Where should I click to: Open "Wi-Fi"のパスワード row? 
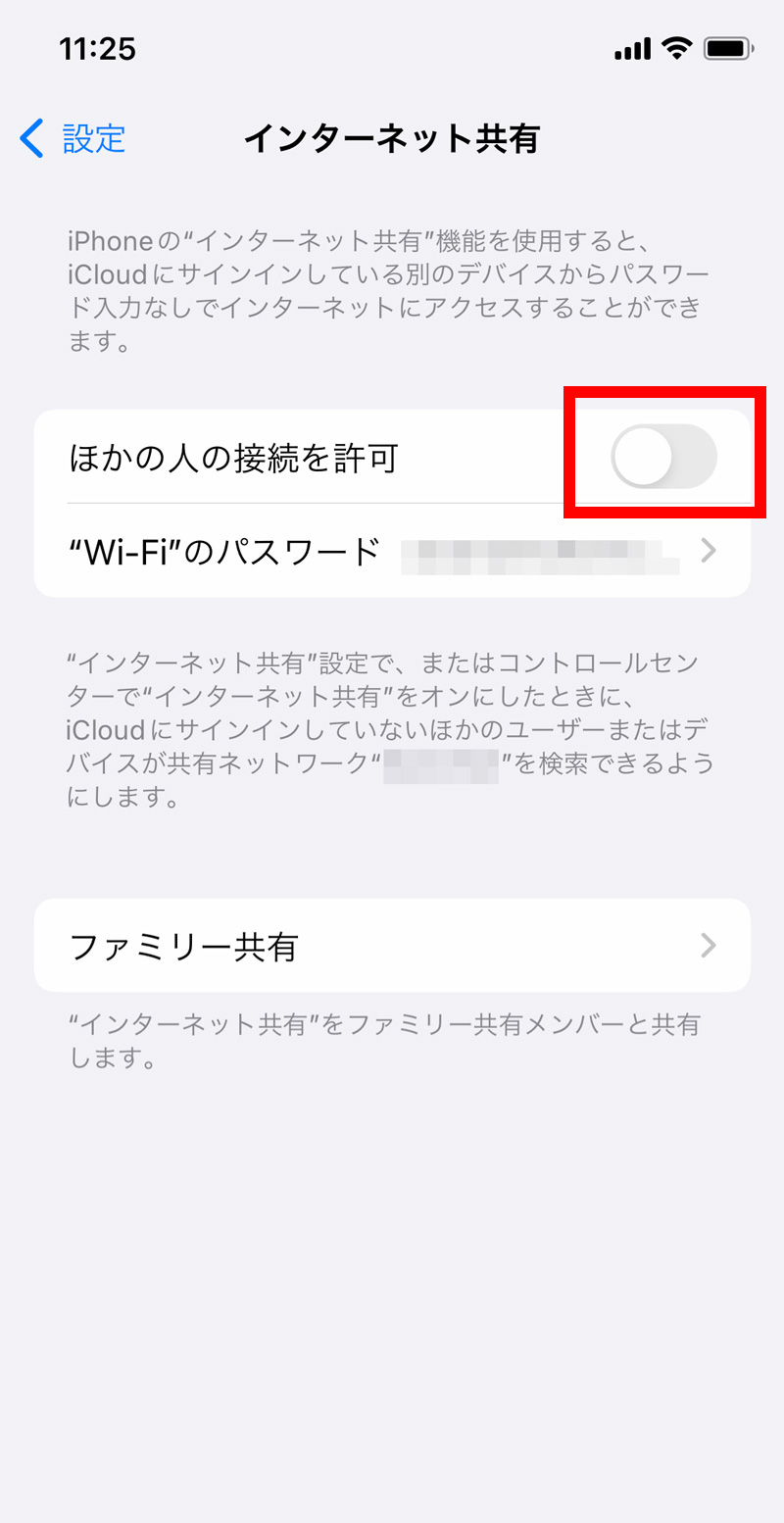[392, 551]
